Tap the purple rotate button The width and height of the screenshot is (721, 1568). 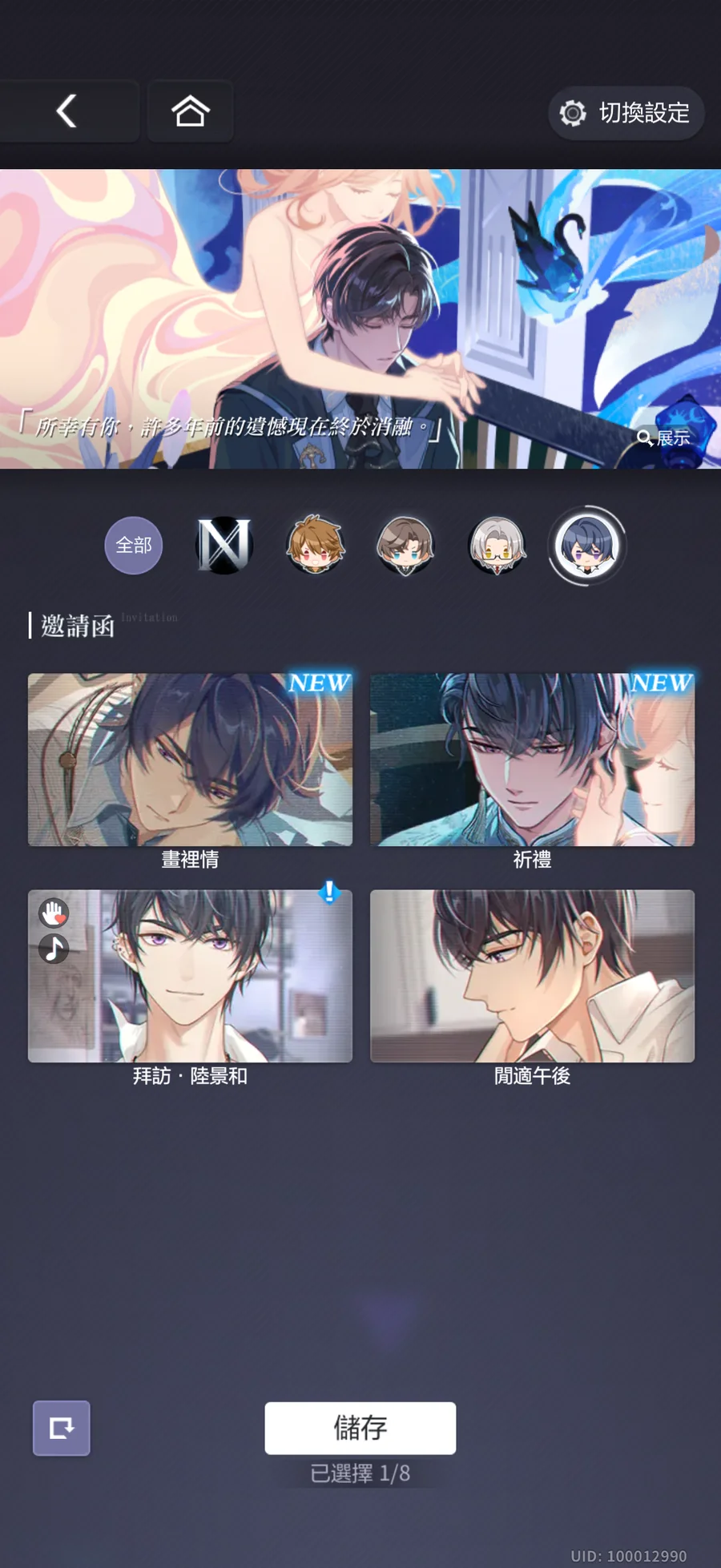tap(62, 1428)
